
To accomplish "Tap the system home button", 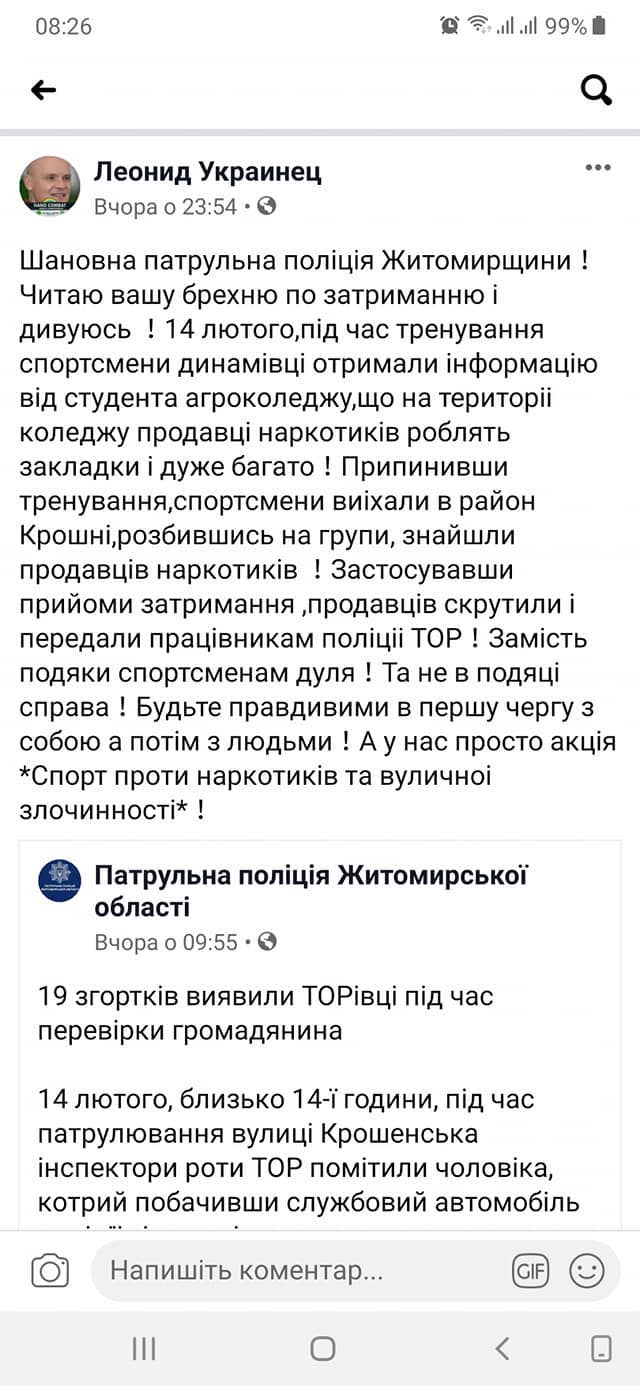I will point(322,1349).
